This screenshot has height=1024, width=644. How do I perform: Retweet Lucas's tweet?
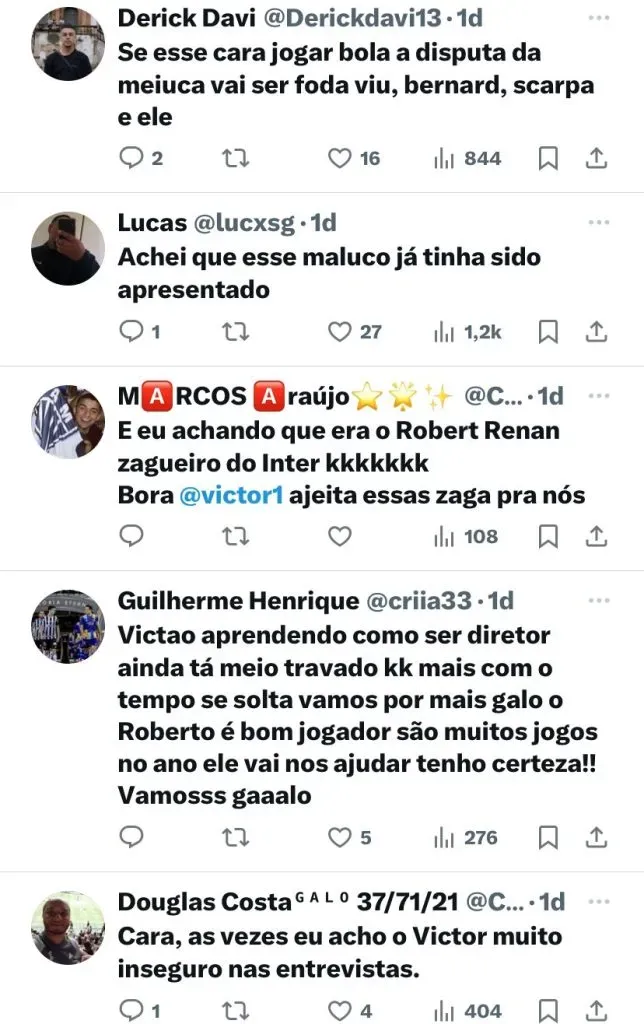pos(236,331)
